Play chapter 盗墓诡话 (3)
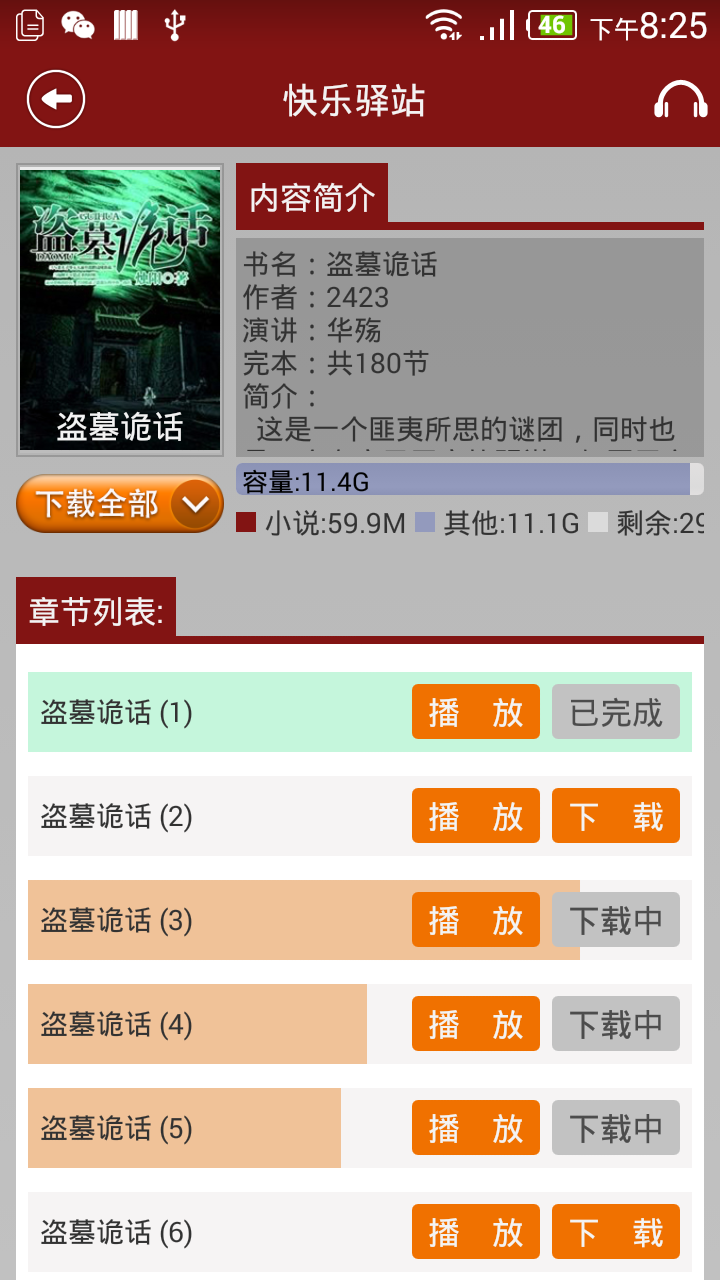This screenshot has width=720, height=1280. [476, 920]
